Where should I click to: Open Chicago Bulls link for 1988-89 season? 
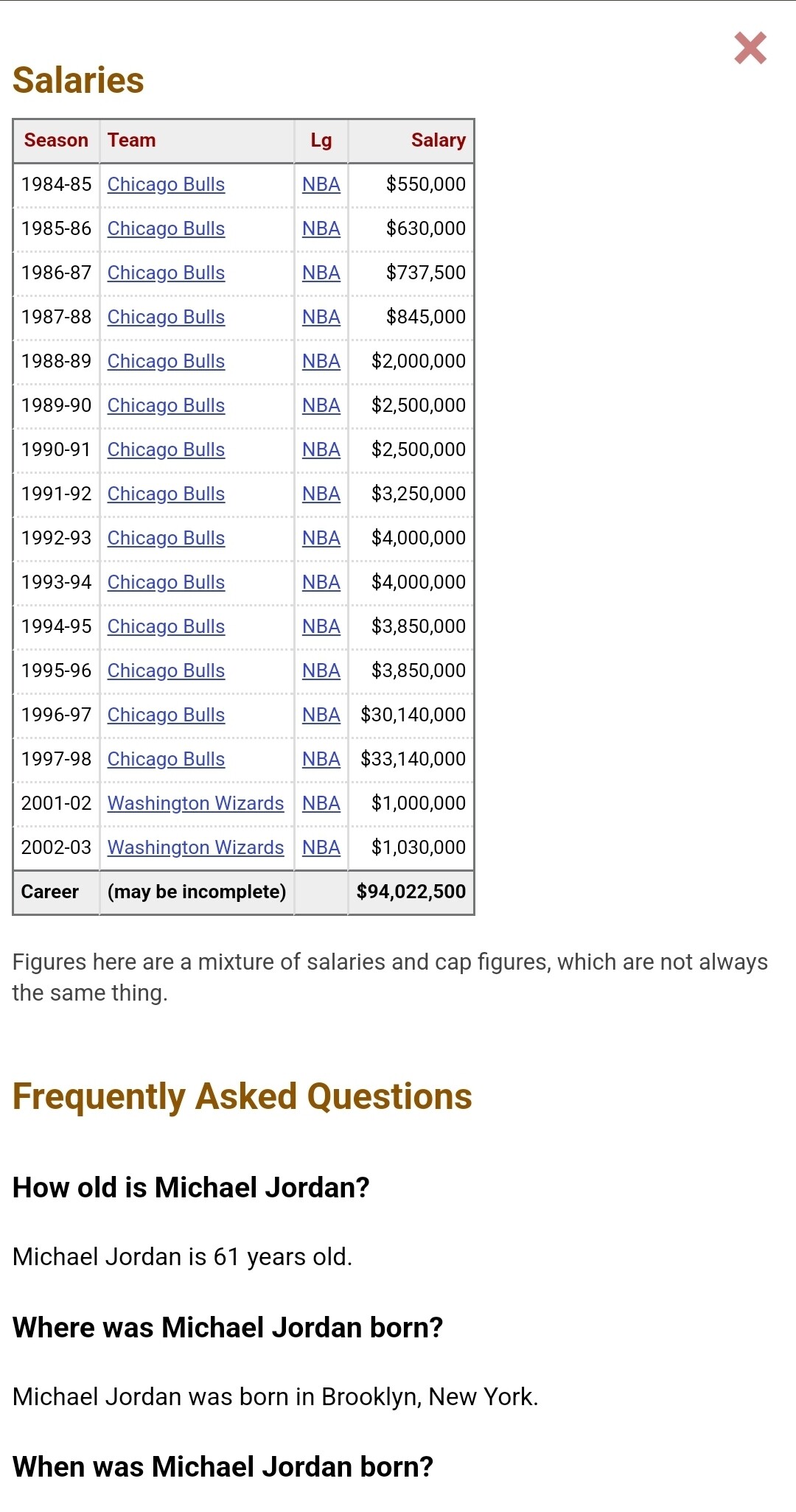click(x=166, y=361)
